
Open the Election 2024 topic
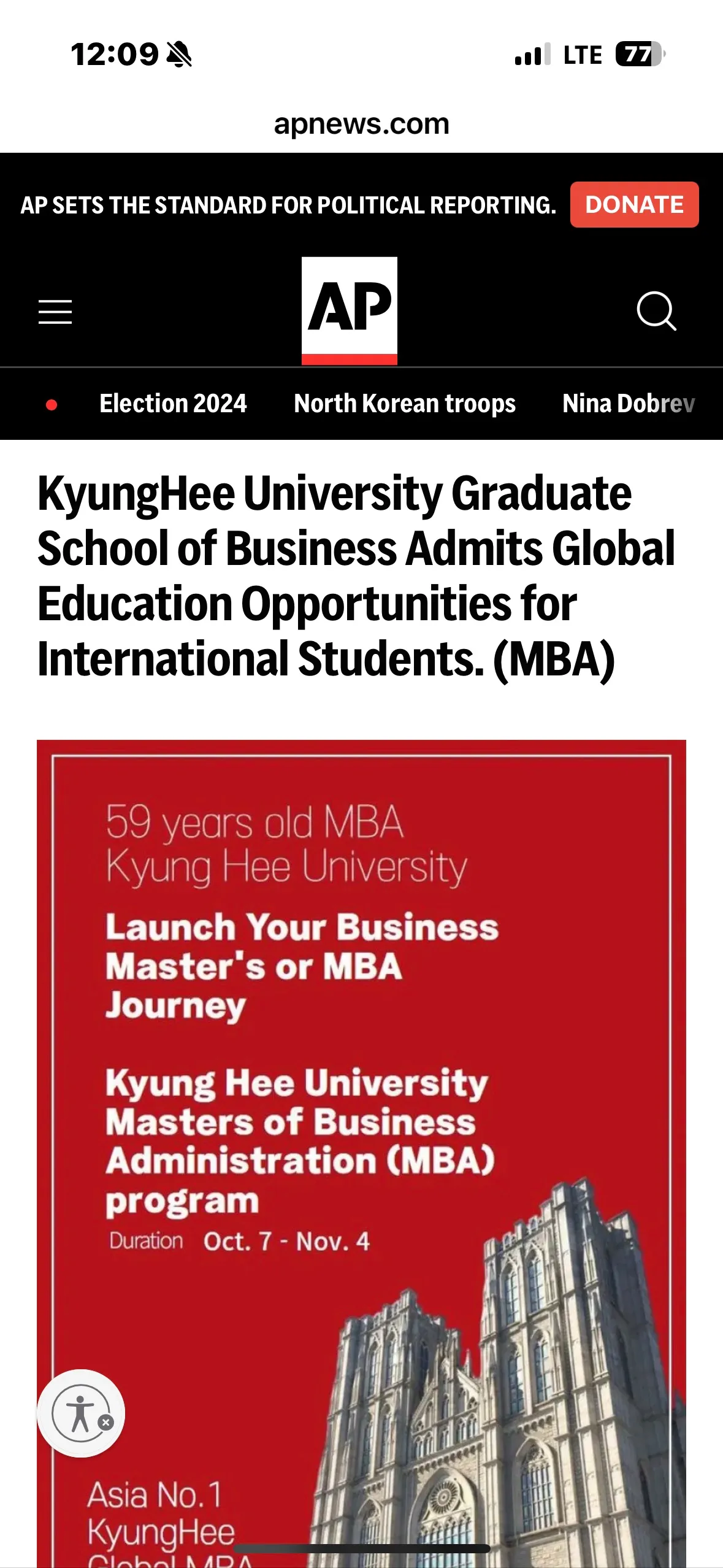[x=173, y=404]
